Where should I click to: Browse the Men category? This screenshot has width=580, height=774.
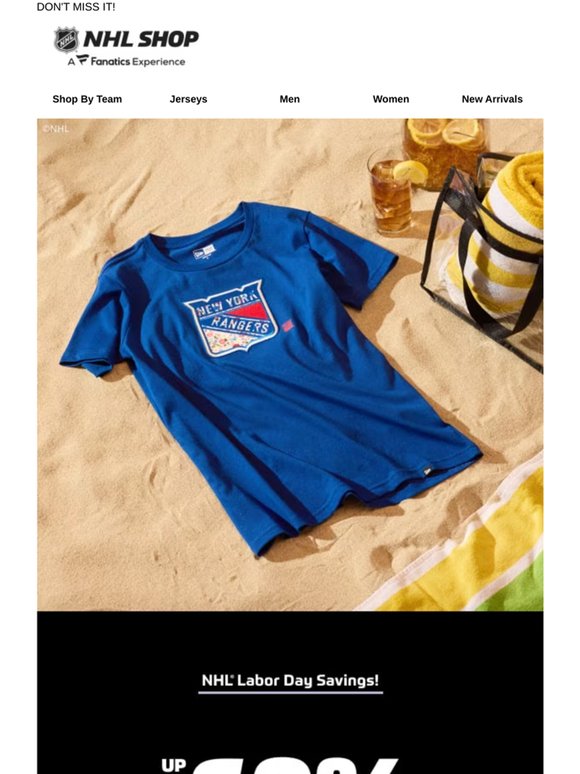(289, 99)
